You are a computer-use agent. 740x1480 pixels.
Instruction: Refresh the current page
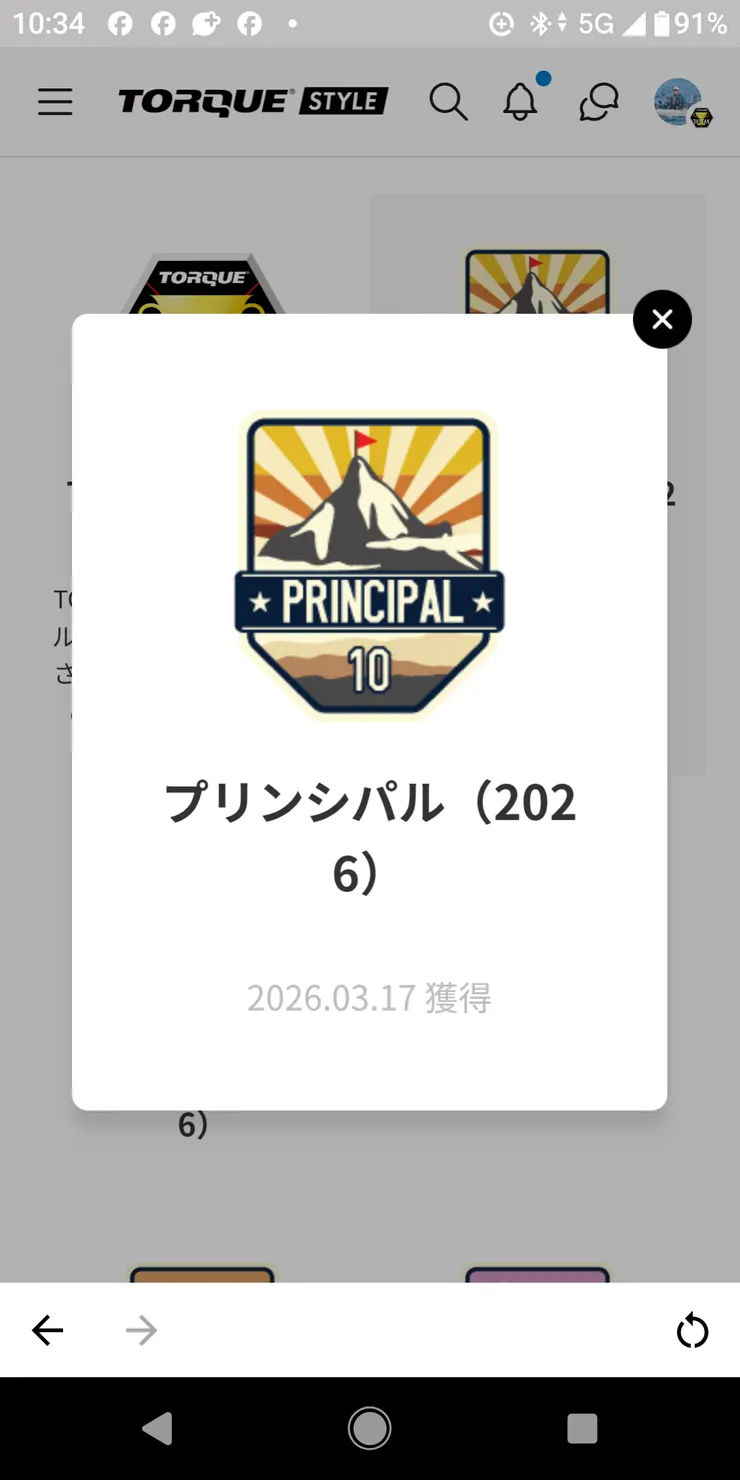pyautogui.click(x=692, y=1330)
